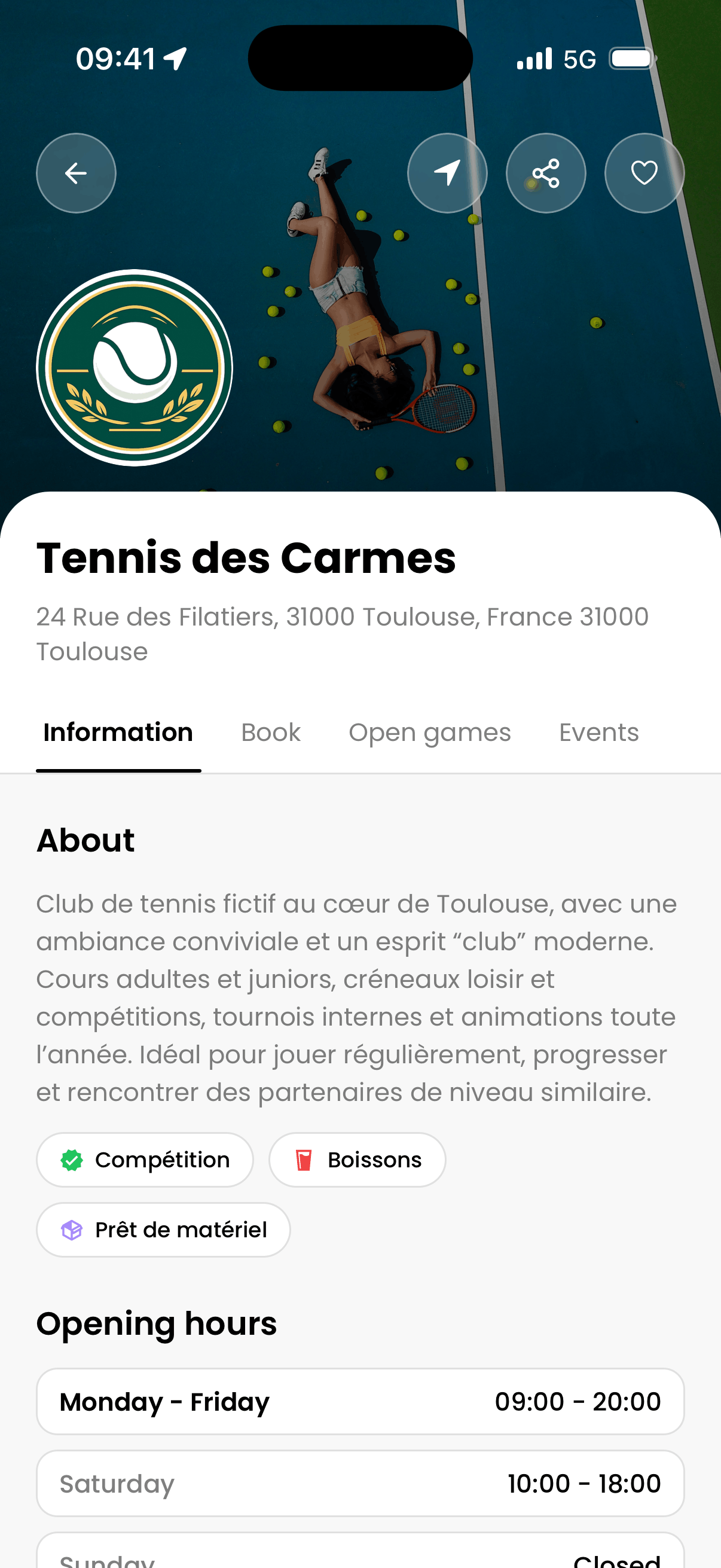Tap the purple box icon on Prêt de matériel
Image resolution: width=721 pixels, height=1568 pixels.
pos(72,1229)
